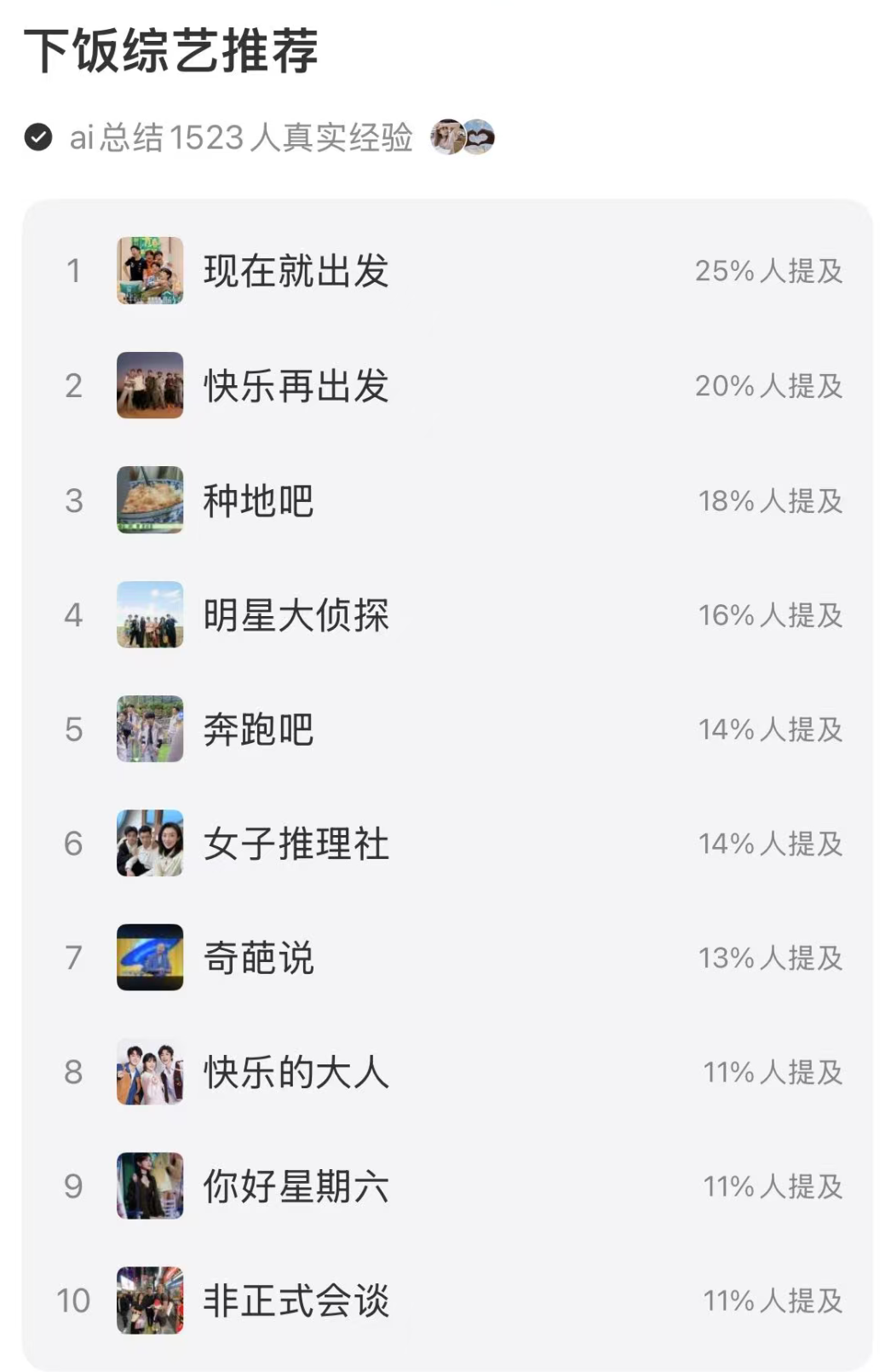
Task: View the 种地吧 recommendation
Action: coord(258,500)
